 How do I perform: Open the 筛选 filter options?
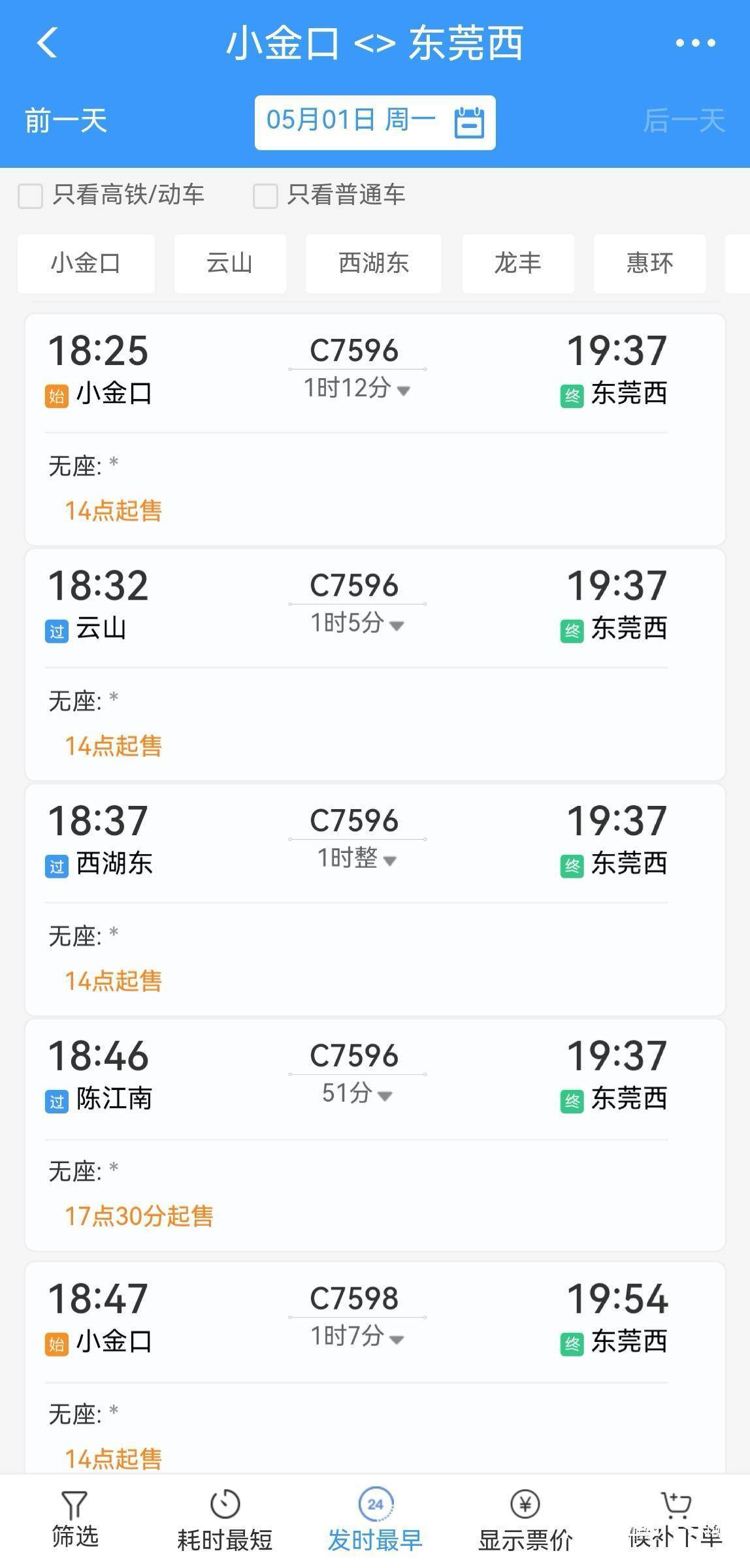coord(74,1520)
